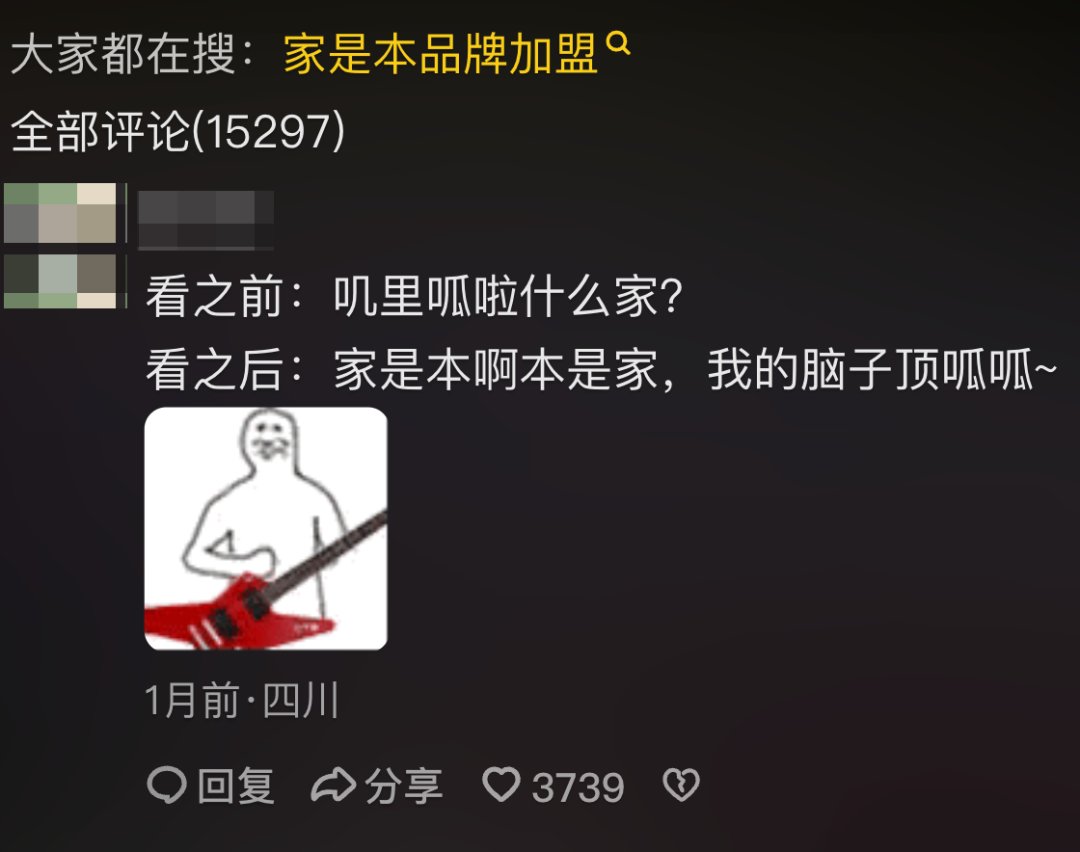1080x852 pixels.
Task: Share this comment via 分享
Action: [x=377, y=786]
